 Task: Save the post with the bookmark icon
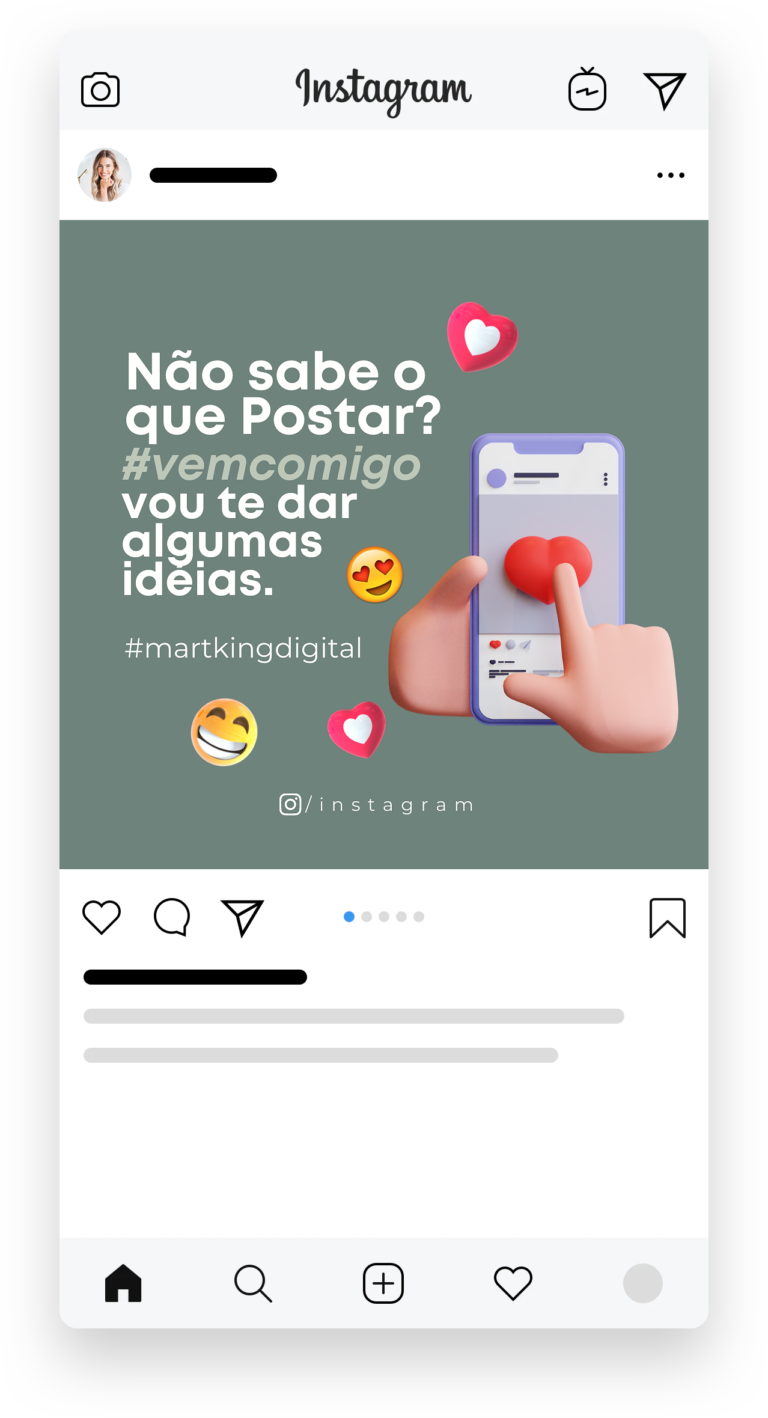667,917
